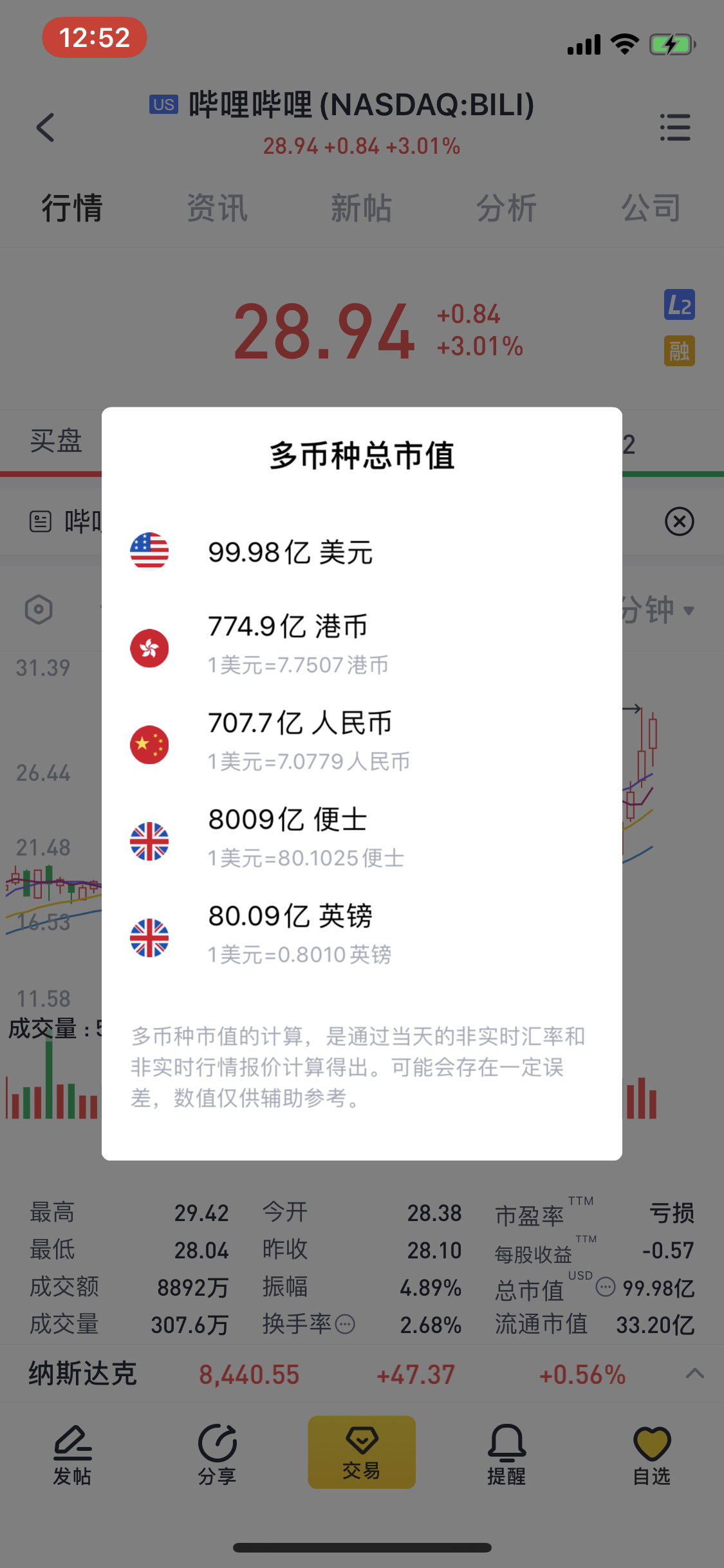Tap the L2 quote badge
This screenshot has width=724, height=1568.
tap(680, 304)
